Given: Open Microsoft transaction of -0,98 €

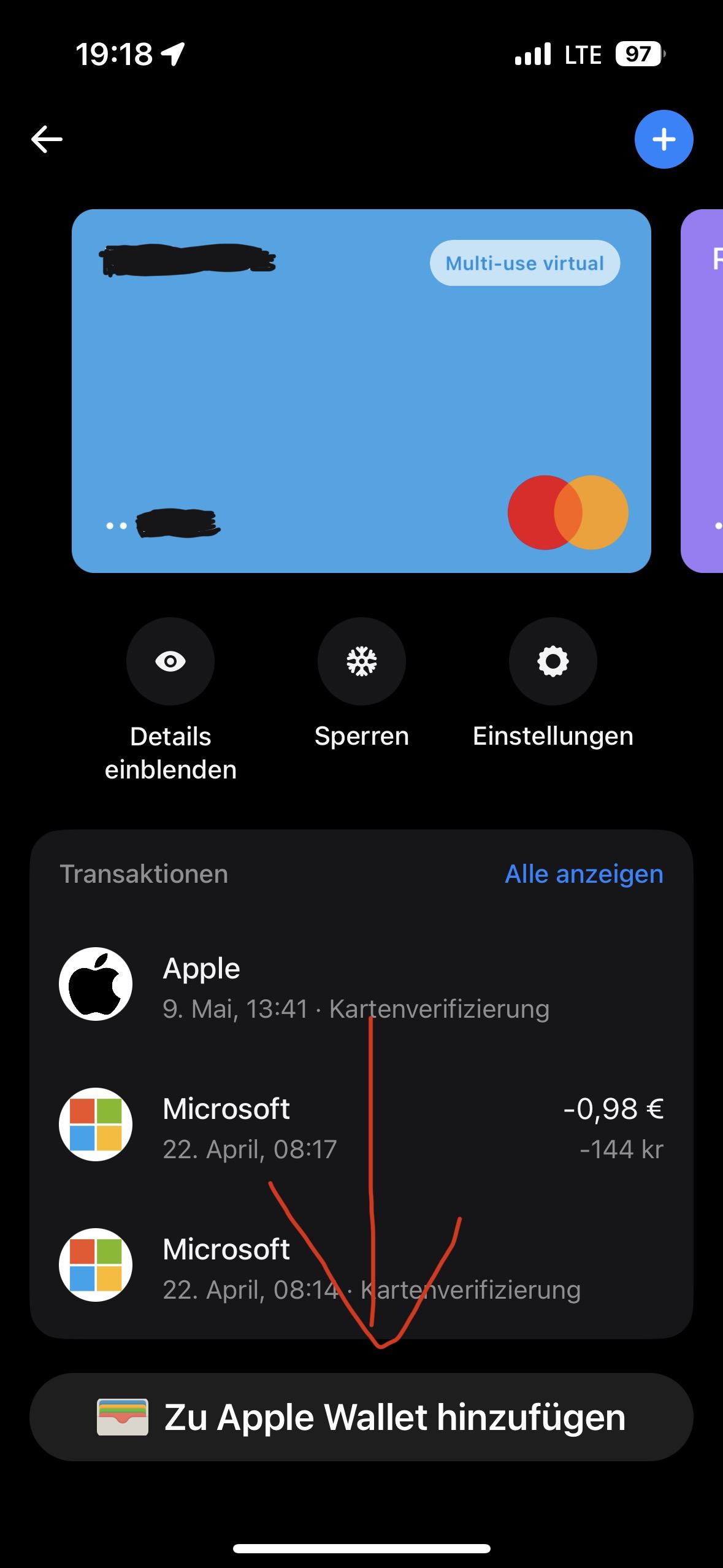Looking at the screenshot, I should tap(361, 1124).
